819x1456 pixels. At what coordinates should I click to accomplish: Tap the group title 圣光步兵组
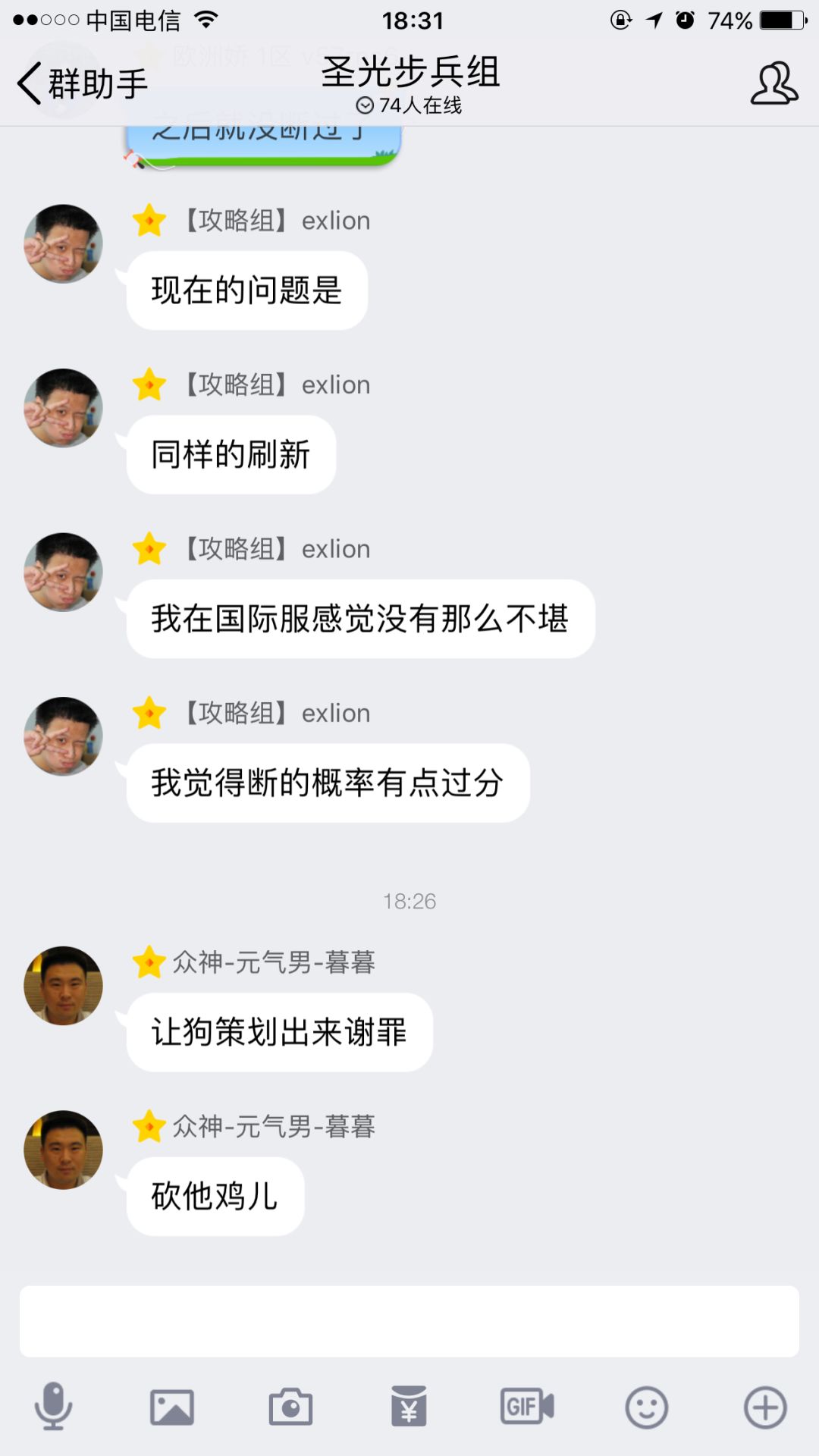(409, 74)
